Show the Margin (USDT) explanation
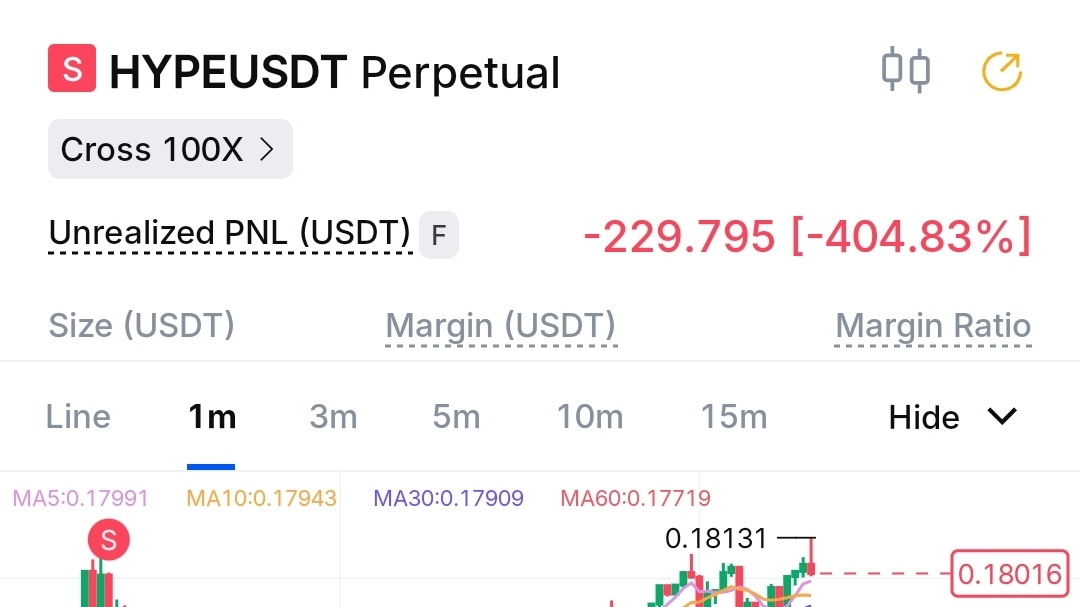This screenshot has height=607, width=1080. (x=501, y=326)
